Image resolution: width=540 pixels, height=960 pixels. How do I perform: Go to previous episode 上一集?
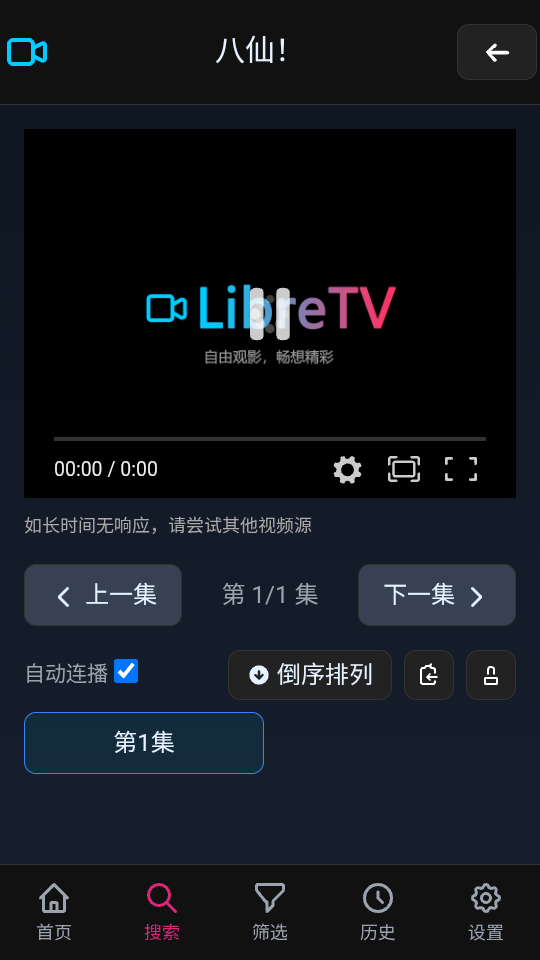pyautogui.click(x=103, y=595)
